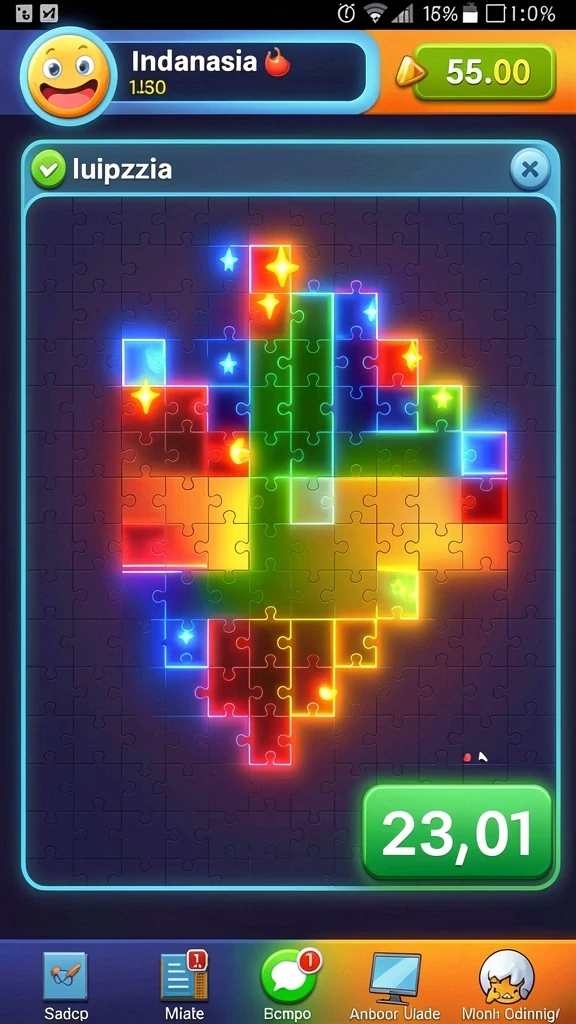Close the luipzzia puzzle panel
This screenshot has height=1024, width=576.
pos(530,169)
